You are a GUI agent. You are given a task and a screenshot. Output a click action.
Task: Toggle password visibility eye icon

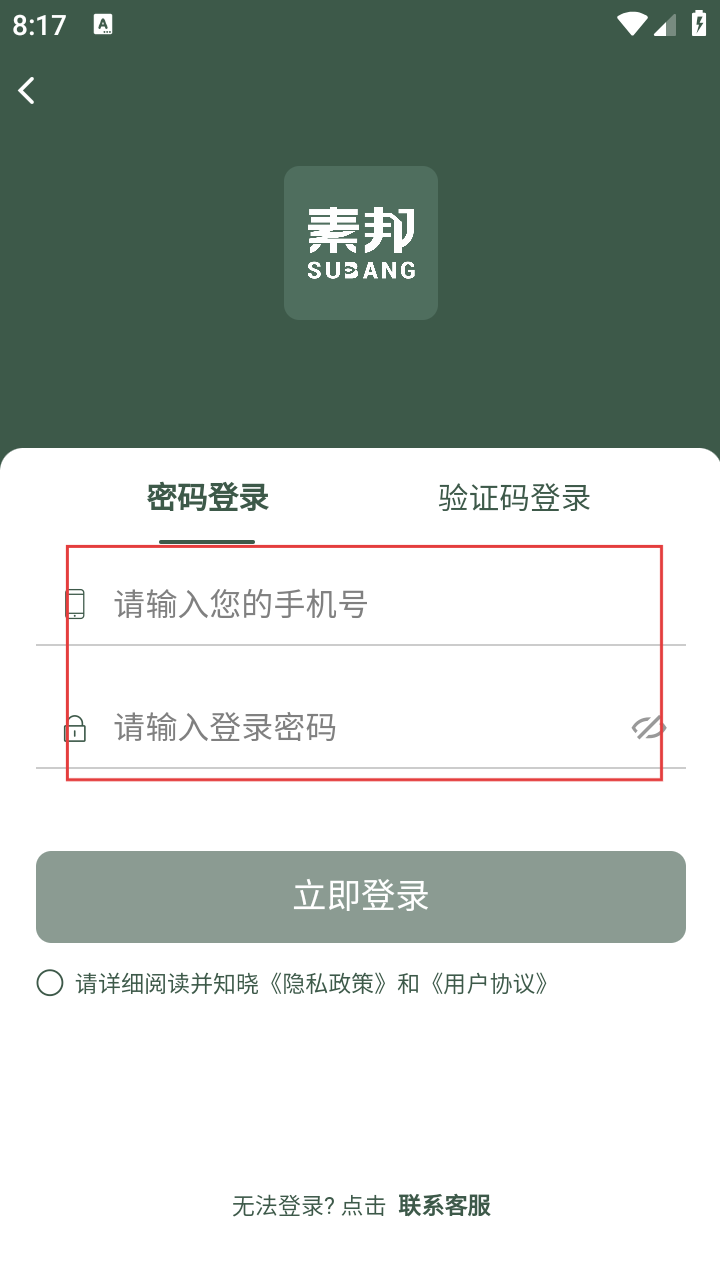pyautogui.click(x=649, y=727)
